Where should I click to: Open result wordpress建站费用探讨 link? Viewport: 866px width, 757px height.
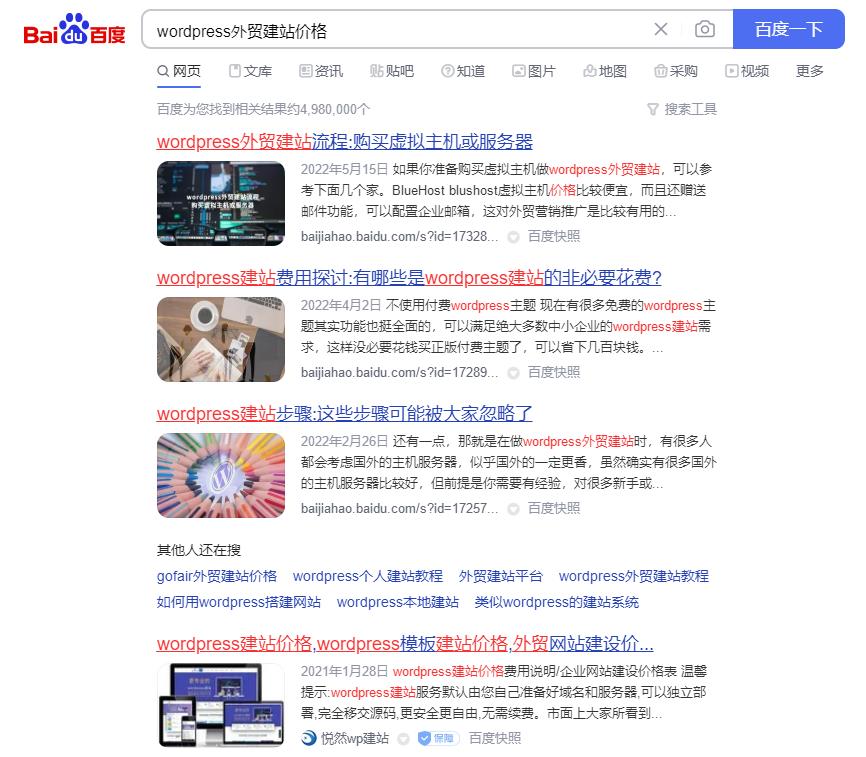pyautogui.click(x=409, y=278)
